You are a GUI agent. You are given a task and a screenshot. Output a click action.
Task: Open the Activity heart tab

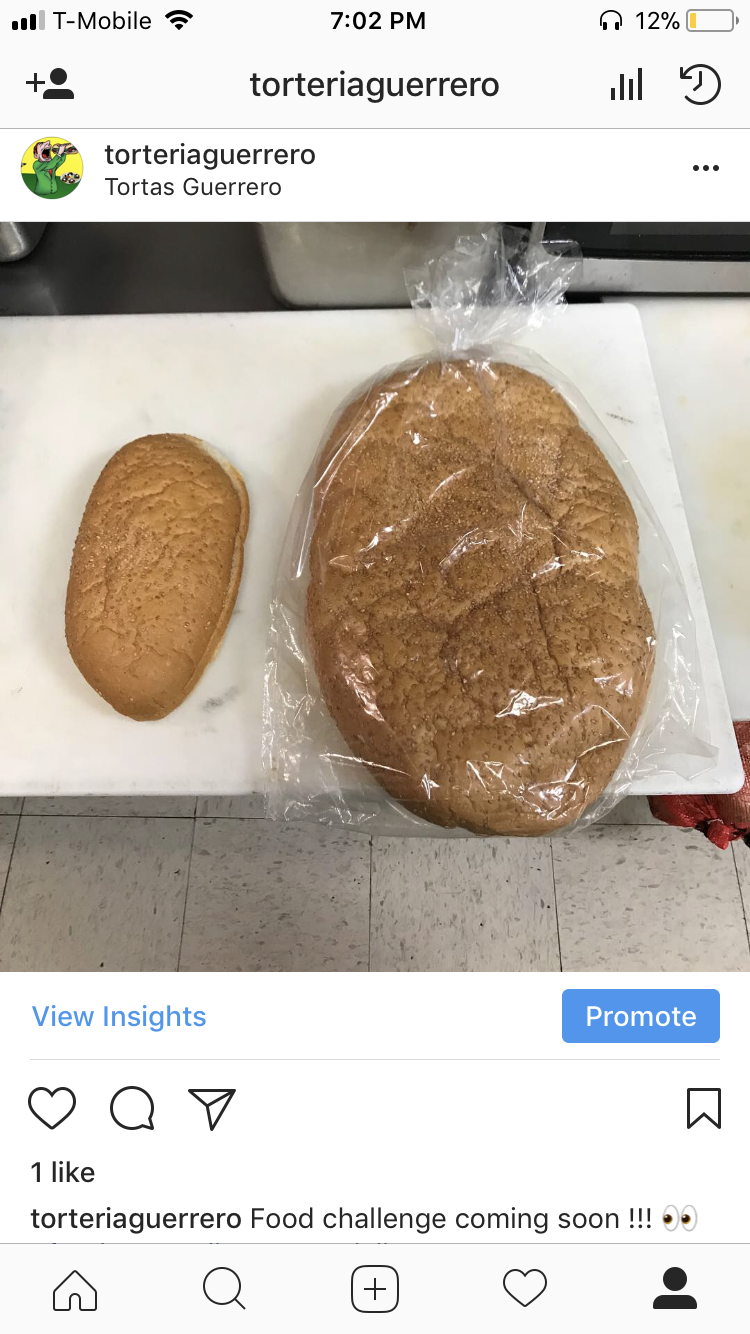pos(525,1288)
